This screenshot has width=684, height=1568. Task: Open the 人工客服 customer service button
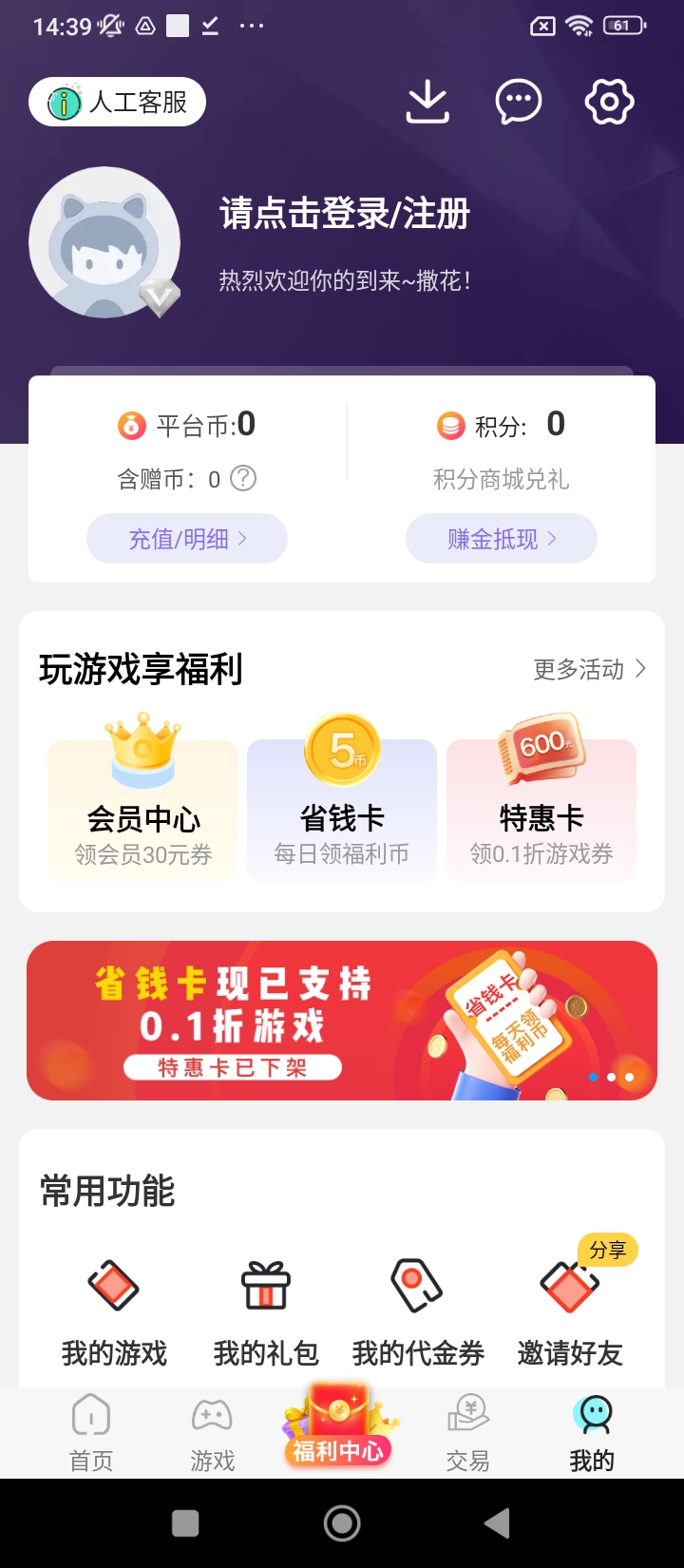117,102
